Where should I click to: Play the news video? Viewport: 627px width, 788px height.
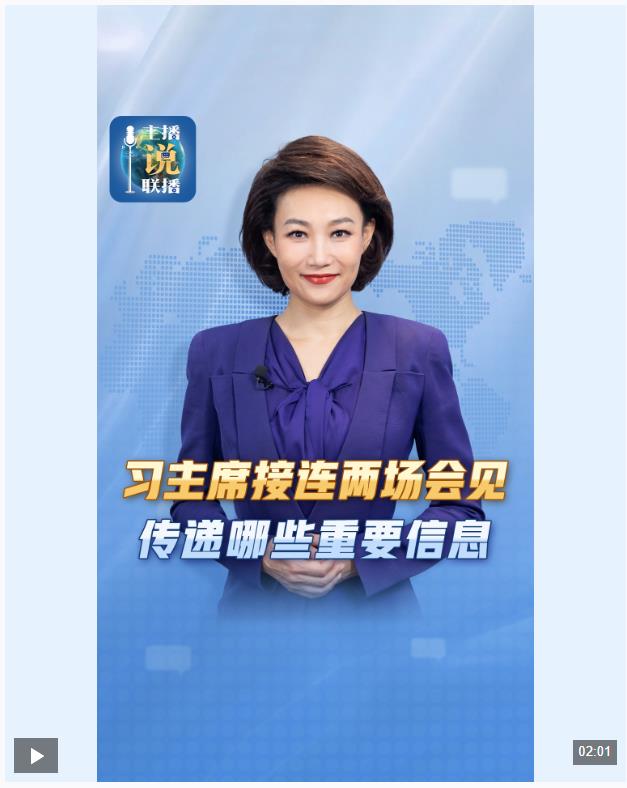[x=36, y=755]
